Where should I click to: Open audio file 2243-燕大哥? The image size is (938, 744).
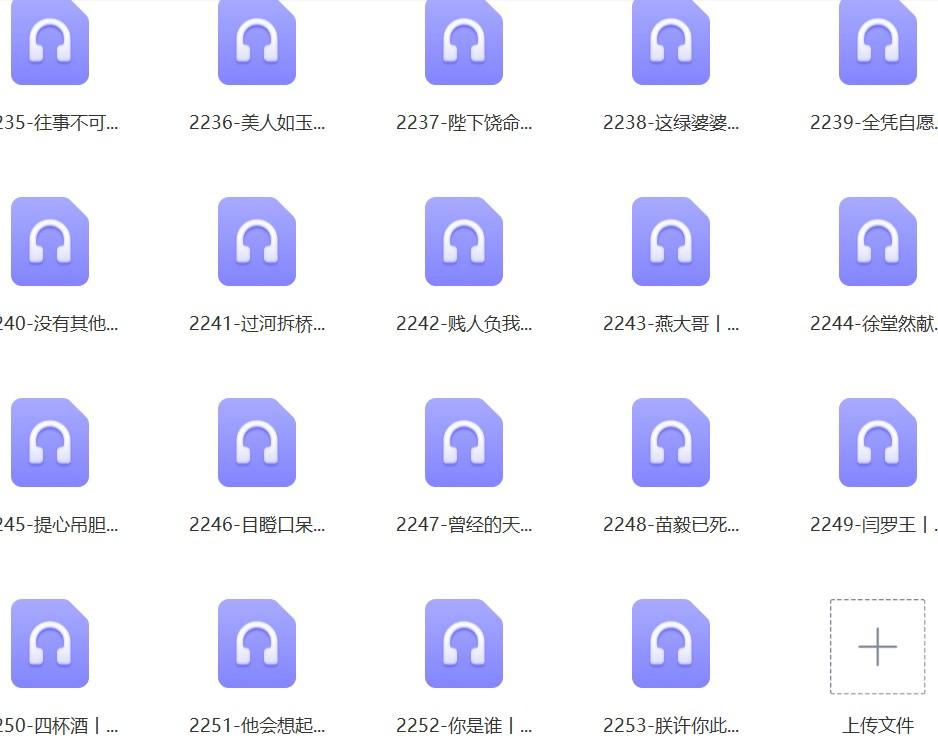[671, 242]
